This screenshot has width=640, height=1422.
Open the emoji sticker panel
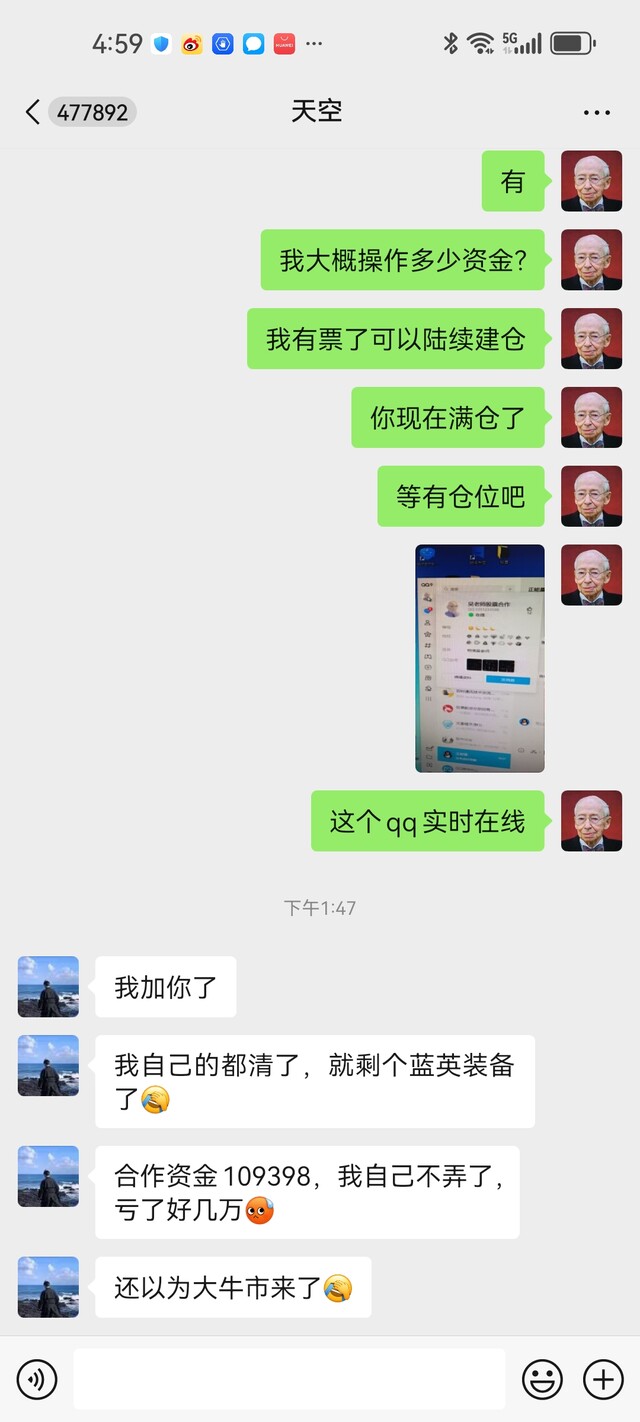click(x=542, y=1380)
